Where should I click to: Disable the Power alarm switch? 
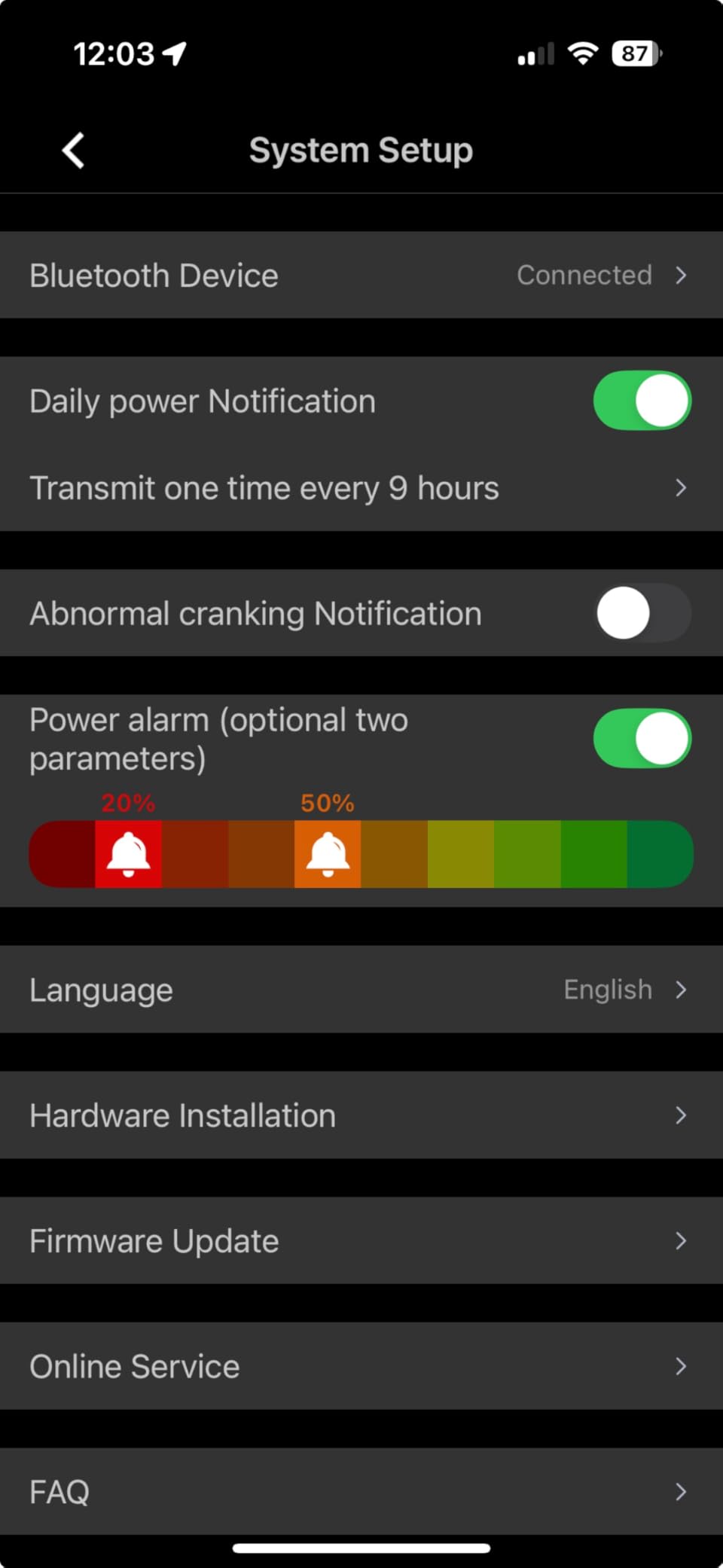pos(642,738)
